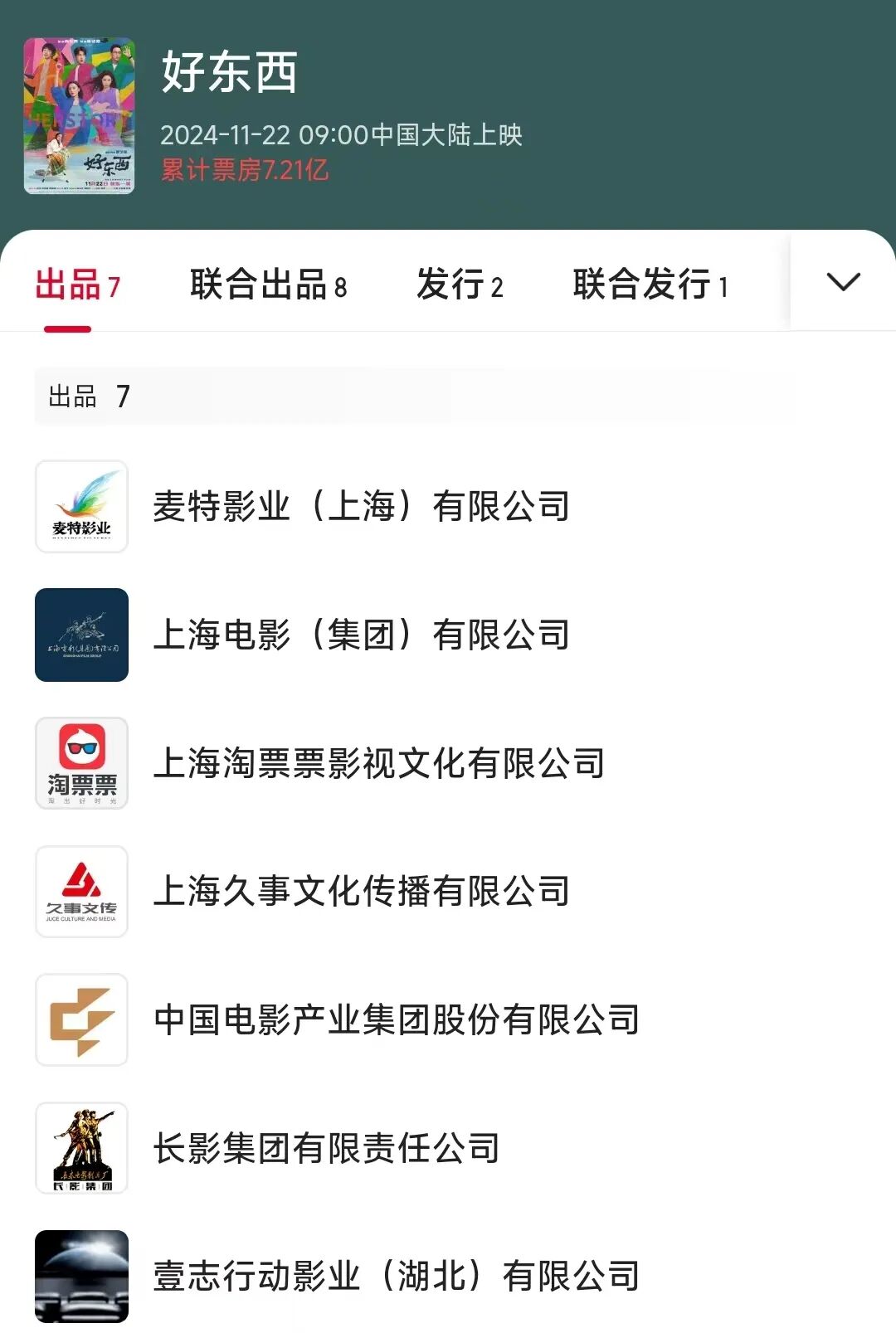
Task: View 长影集团有限责任公司 details
Action: tap(326, 1148)
